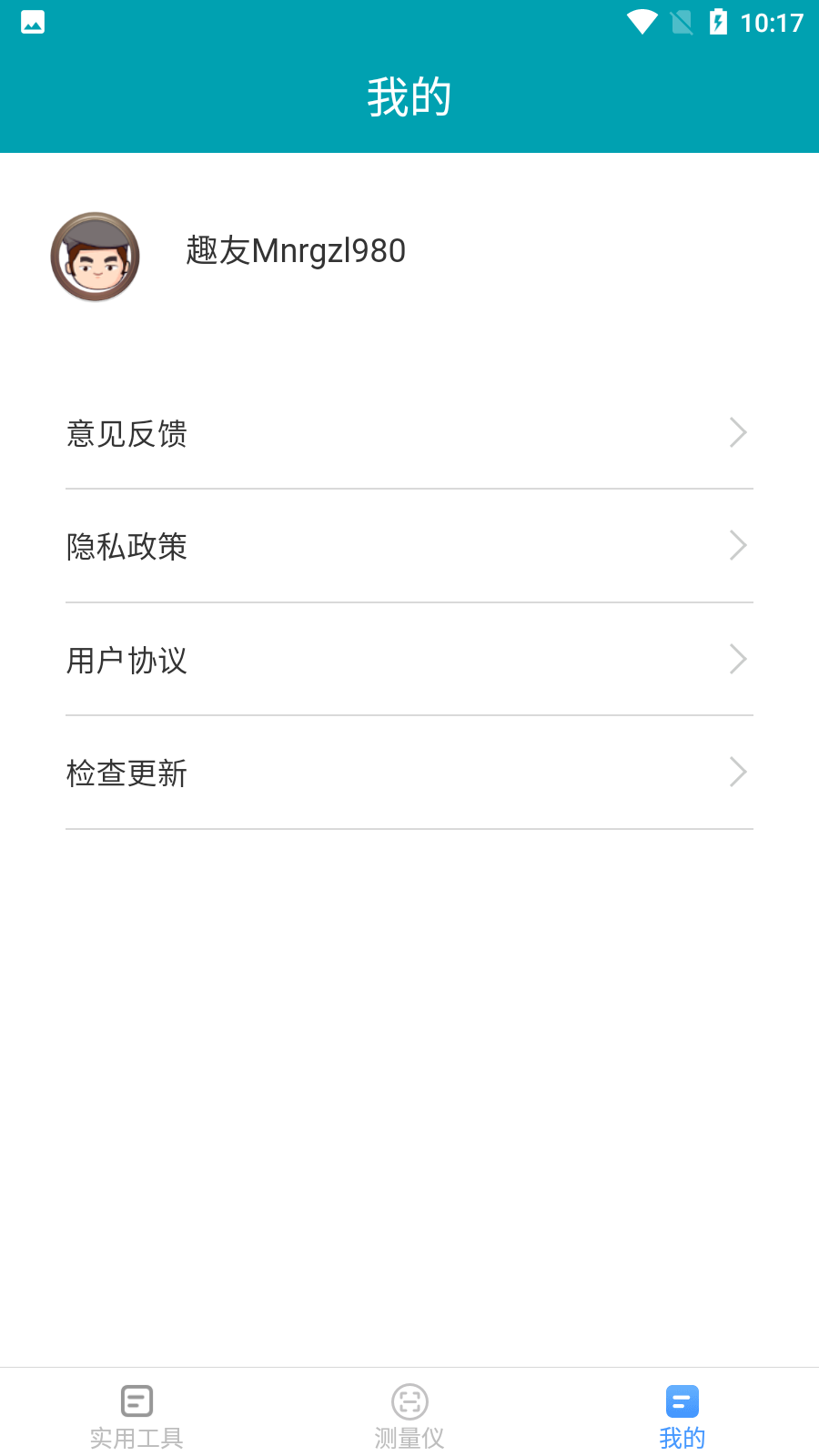
Task: Expand the 用户协议 row arrow
Action: pos(738,659)
